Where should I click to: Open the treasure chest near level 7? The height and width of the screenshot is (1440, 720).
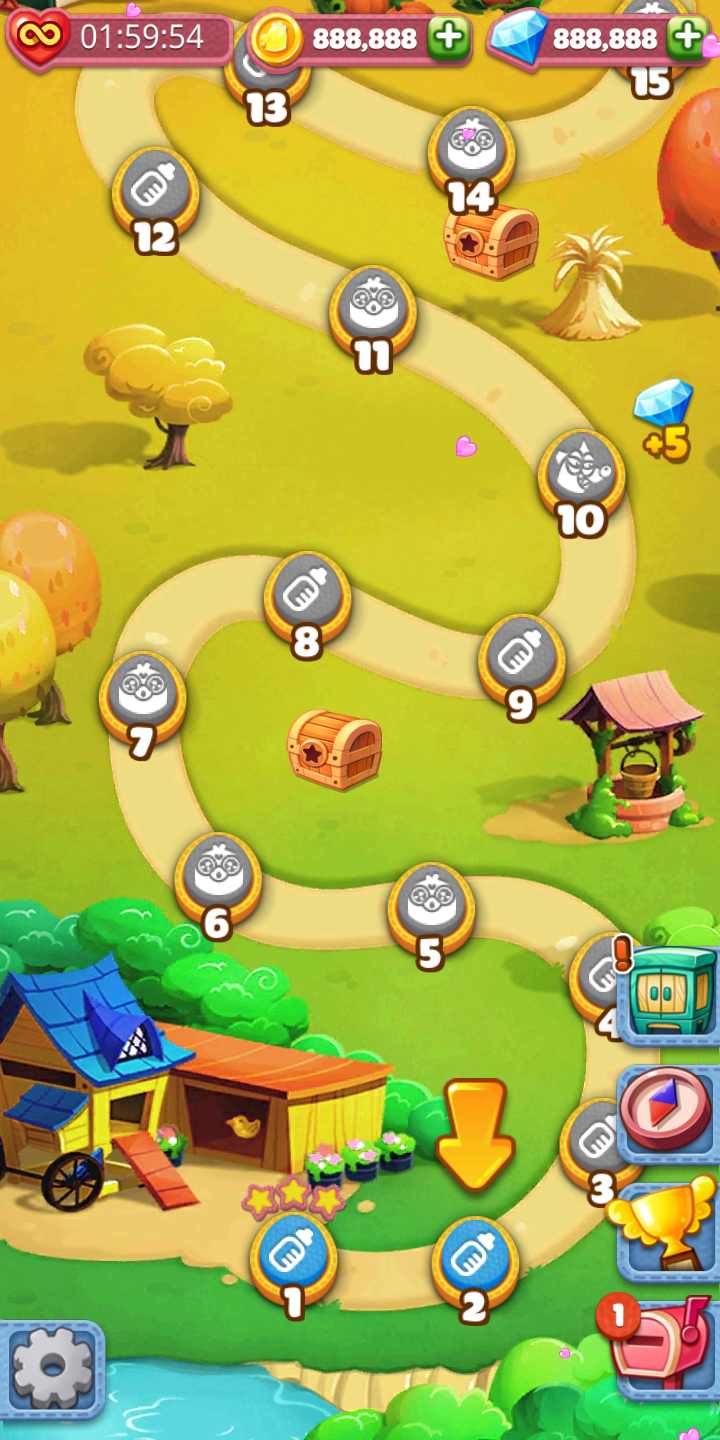pyautogui.click(x=335, y=748)
